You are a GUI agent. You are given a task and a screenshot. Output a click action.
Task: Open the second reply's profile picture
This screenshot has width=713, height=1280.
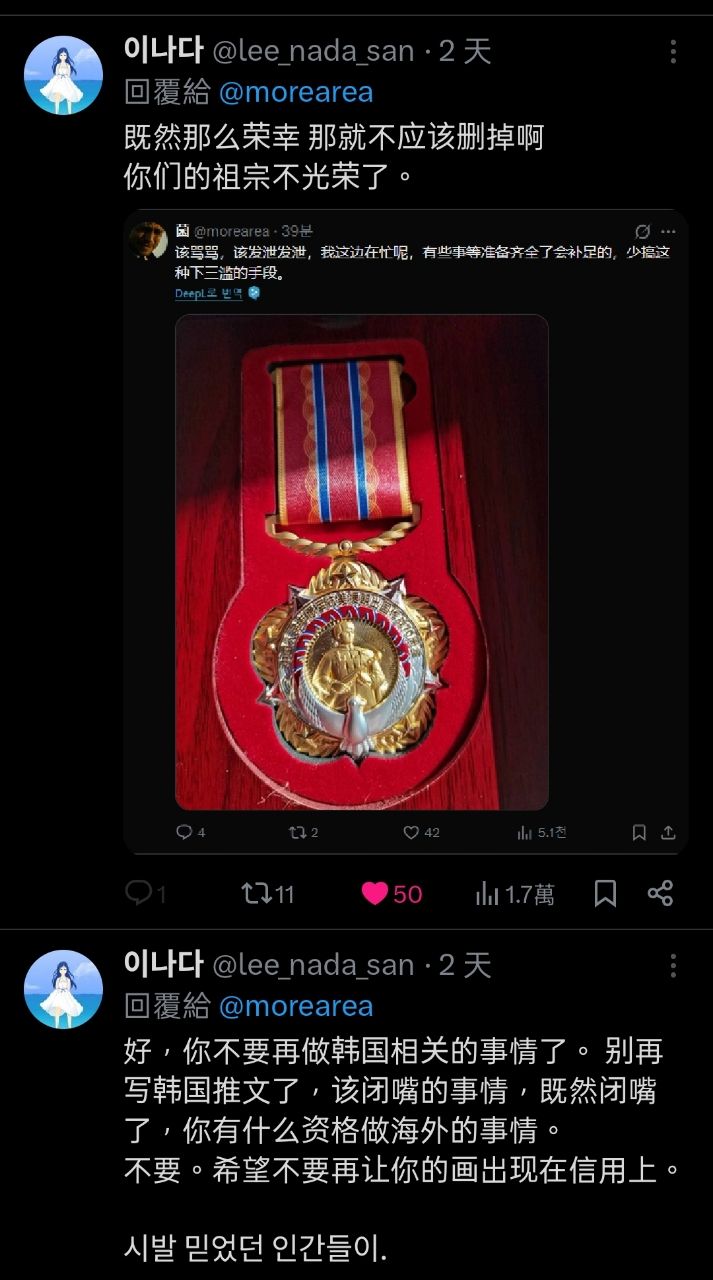click(63, 989)
